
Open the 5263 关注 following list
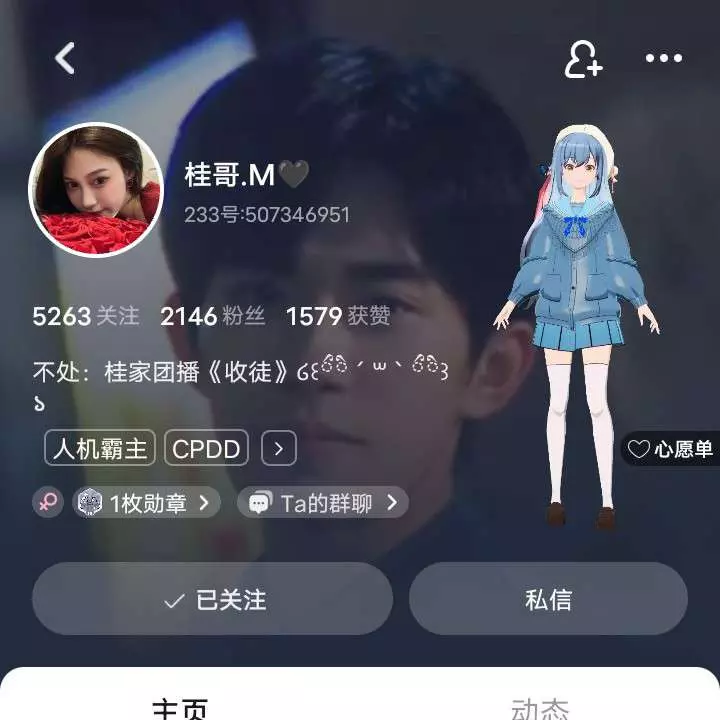click(x=85, y=317)
